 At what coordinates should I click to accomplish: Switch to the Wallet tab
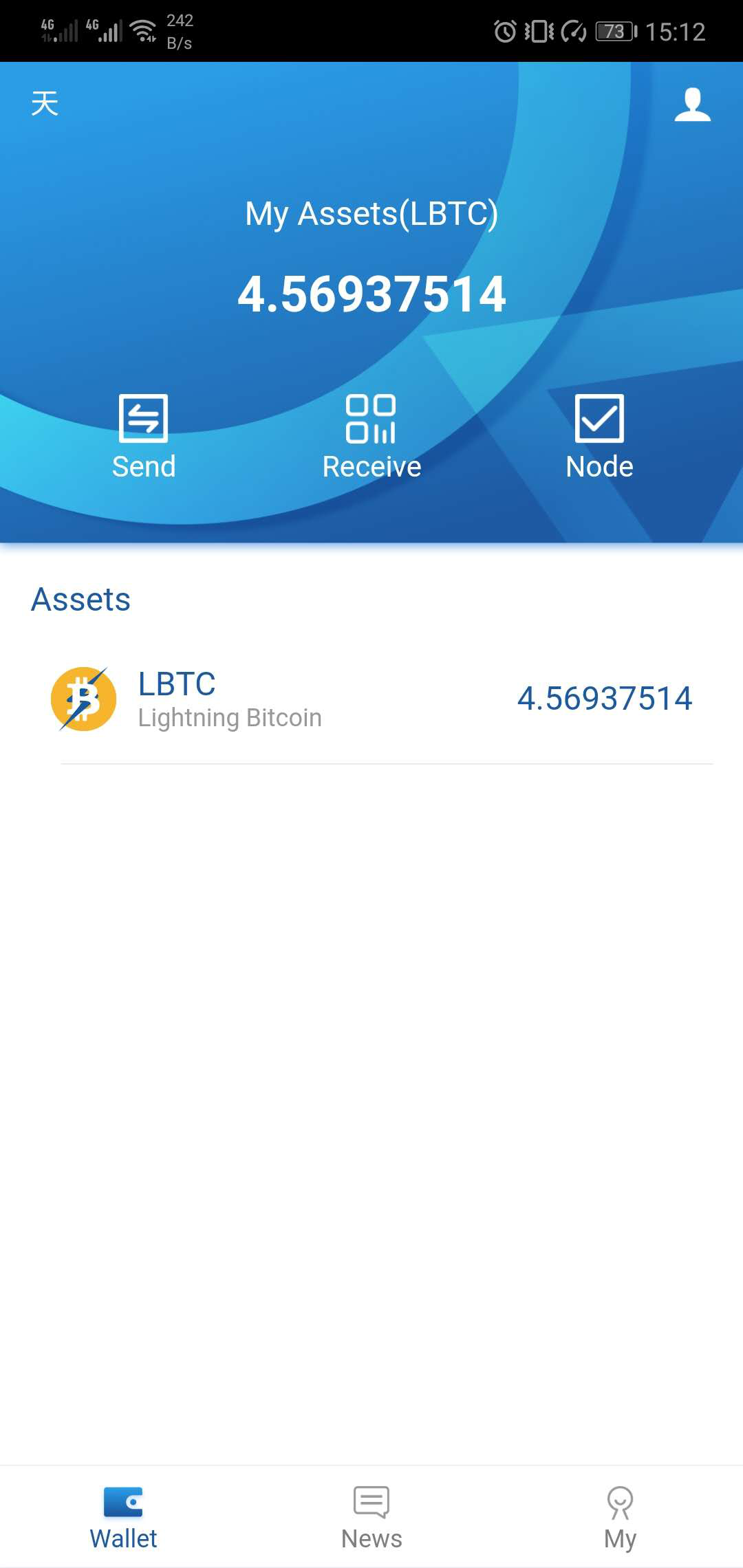124,1517
